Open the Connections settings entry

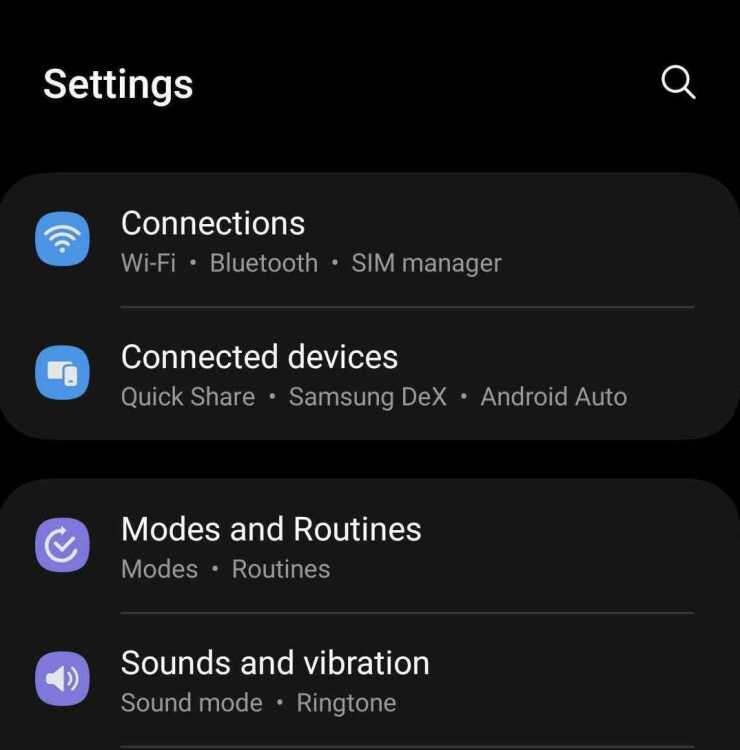pos(212,224)
